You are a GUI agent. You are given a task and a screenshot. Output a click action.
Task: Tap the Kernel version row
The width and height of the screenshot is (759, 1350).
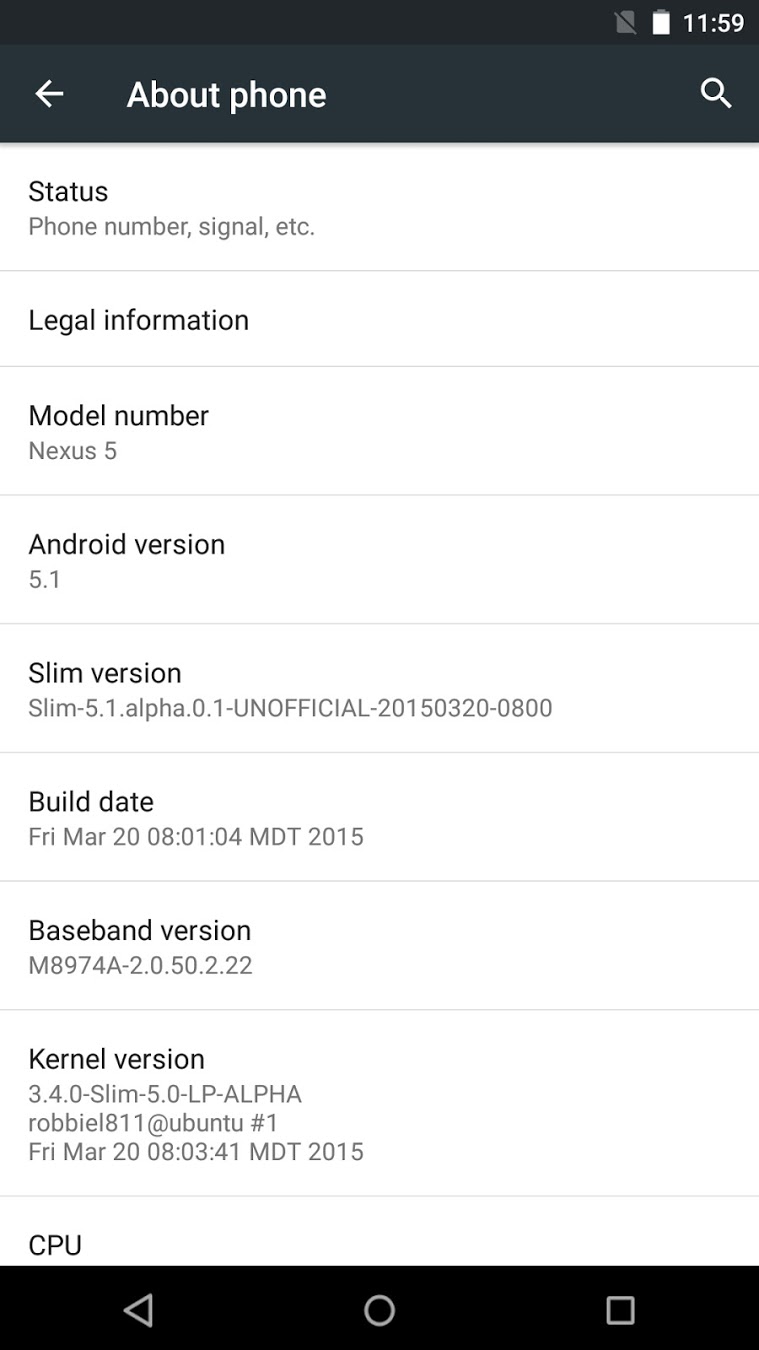tap(379, 1103)
